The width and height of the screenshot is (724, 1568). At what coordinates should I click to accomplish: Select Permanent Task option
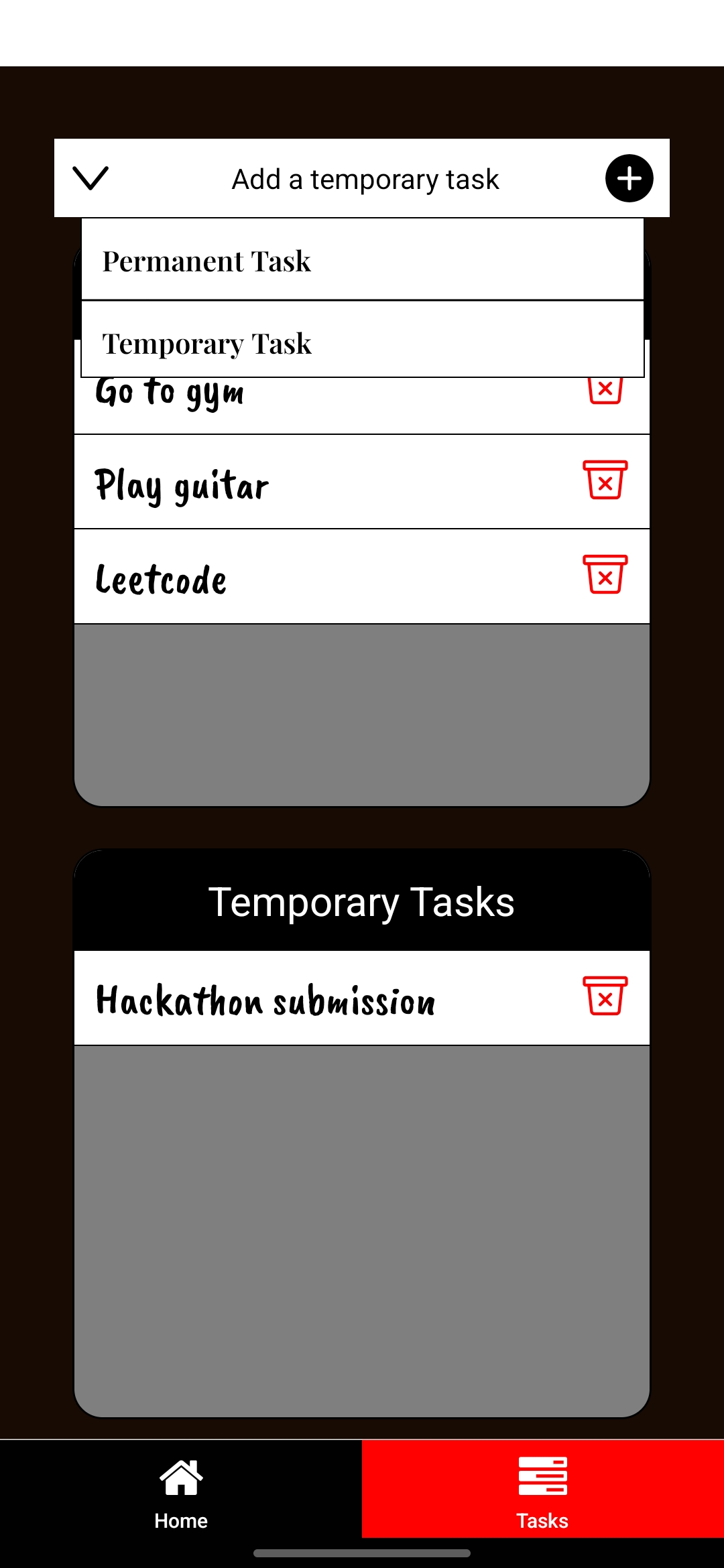(362, 260)
